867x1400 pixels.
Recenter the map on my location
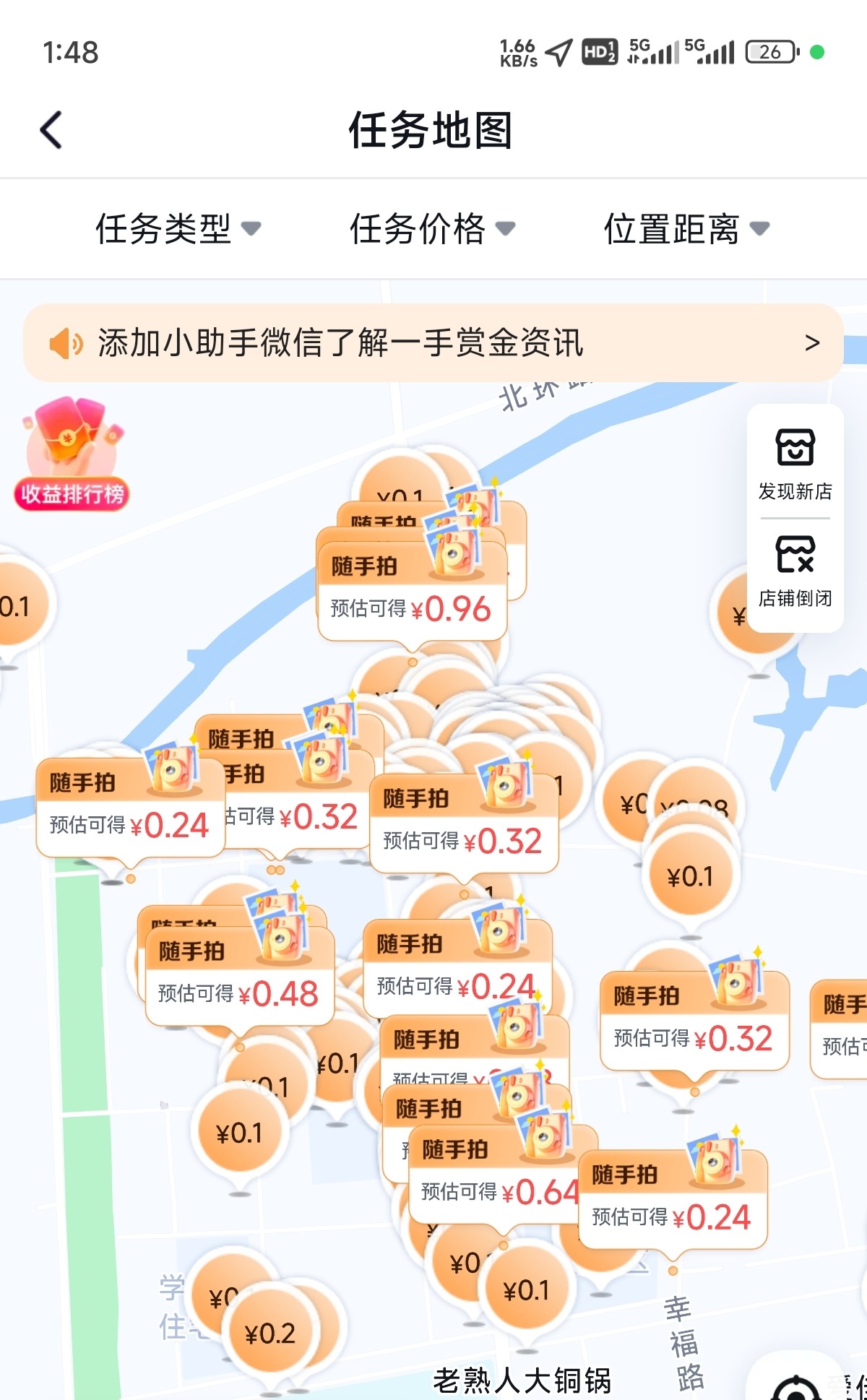[x=796, y=1386]
